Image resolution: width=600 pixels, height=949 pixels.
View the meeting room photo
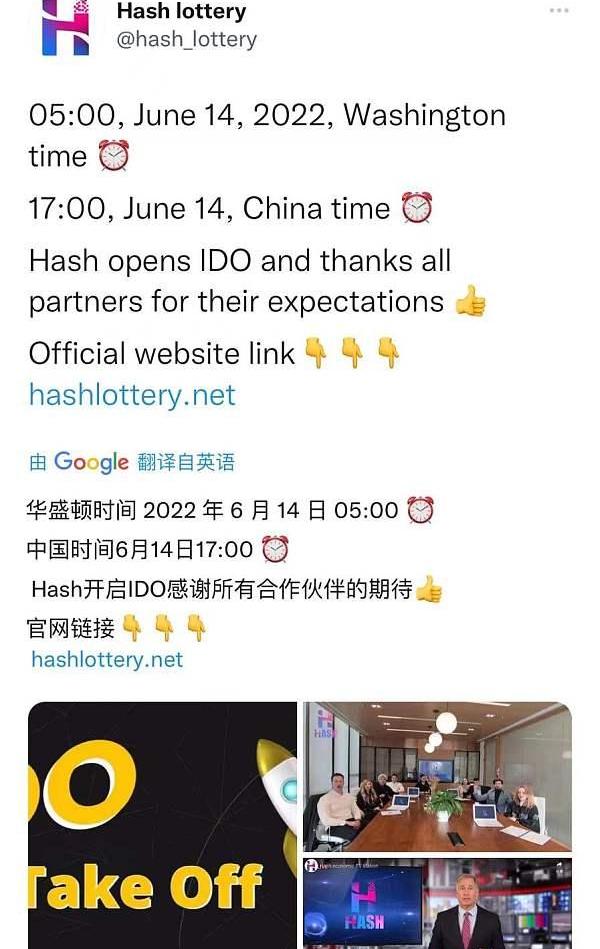(437, 777)
